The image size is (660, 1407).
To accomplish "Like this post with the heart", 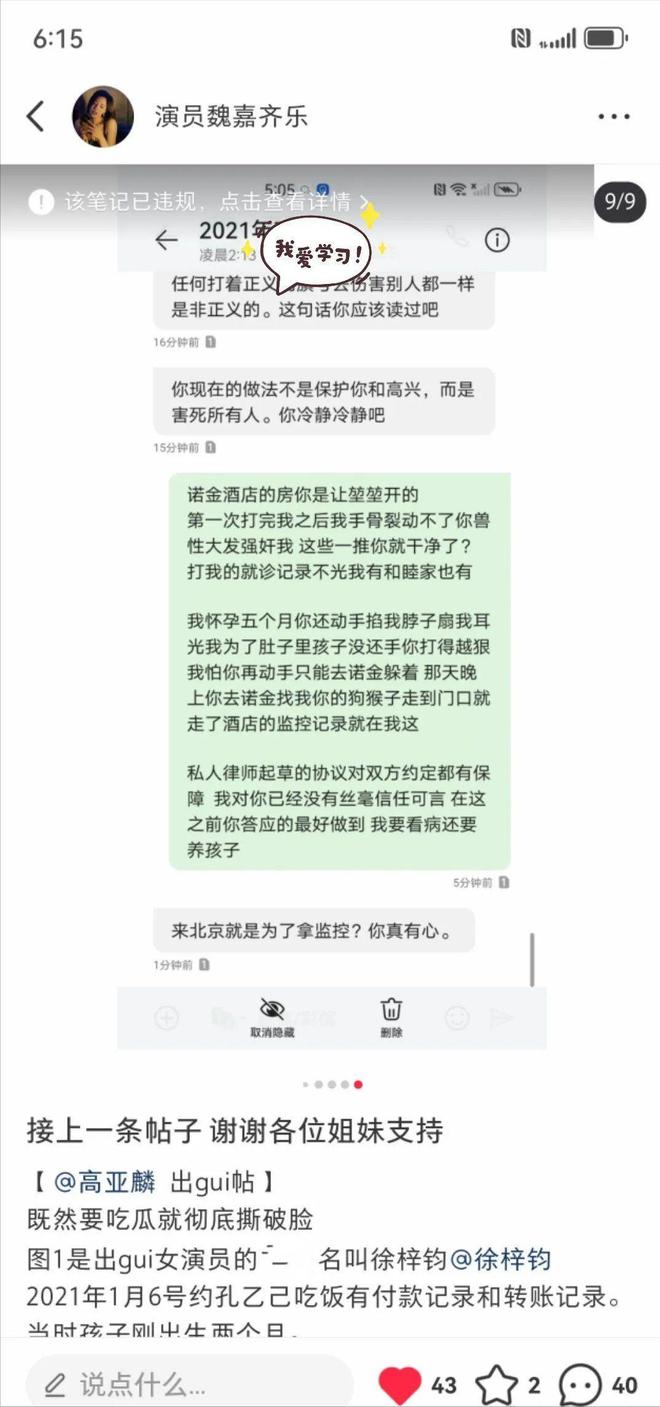I will tap(401, 1384).
